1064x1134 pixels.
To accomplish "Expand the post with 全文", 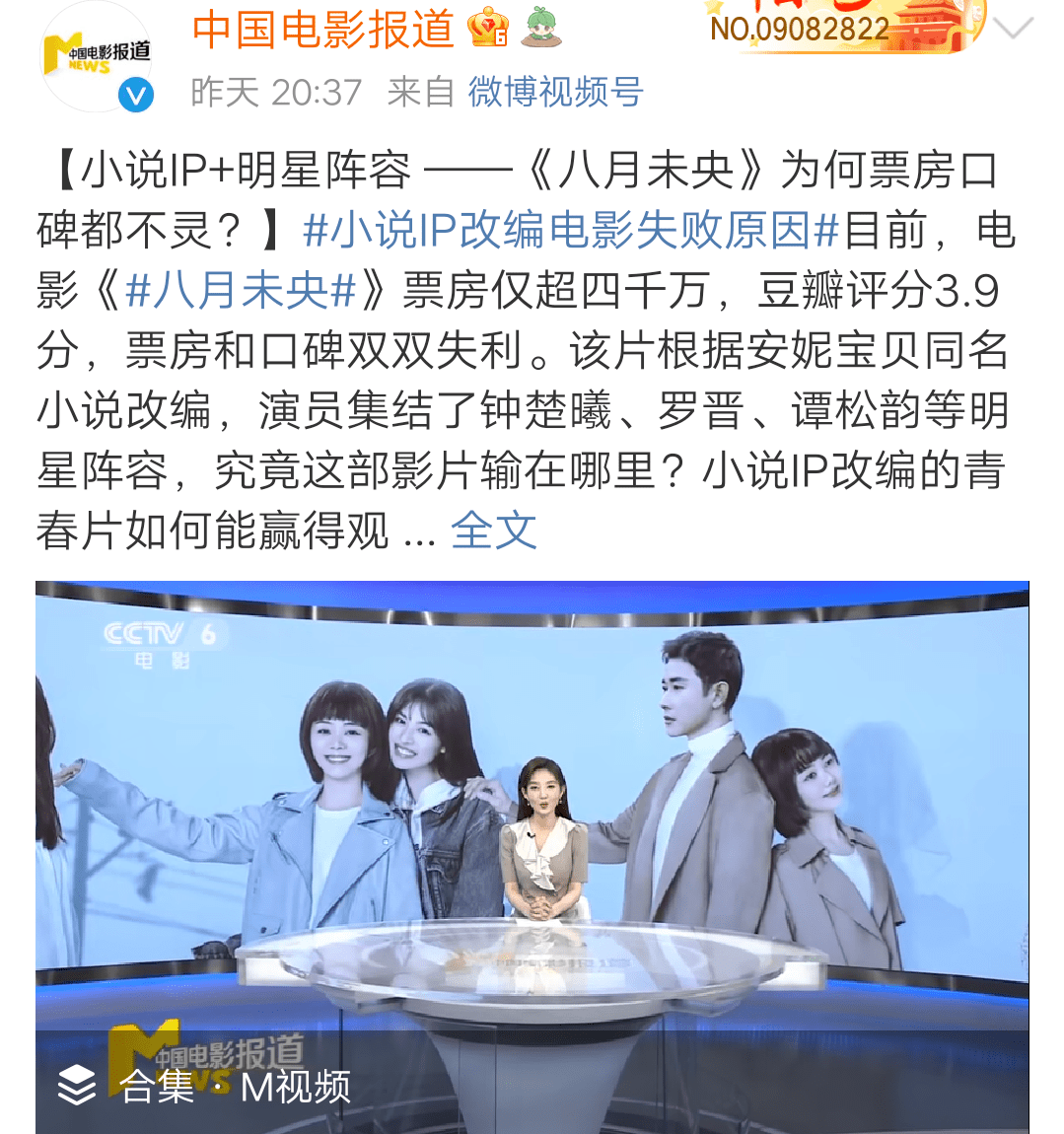I will point(493,532).
